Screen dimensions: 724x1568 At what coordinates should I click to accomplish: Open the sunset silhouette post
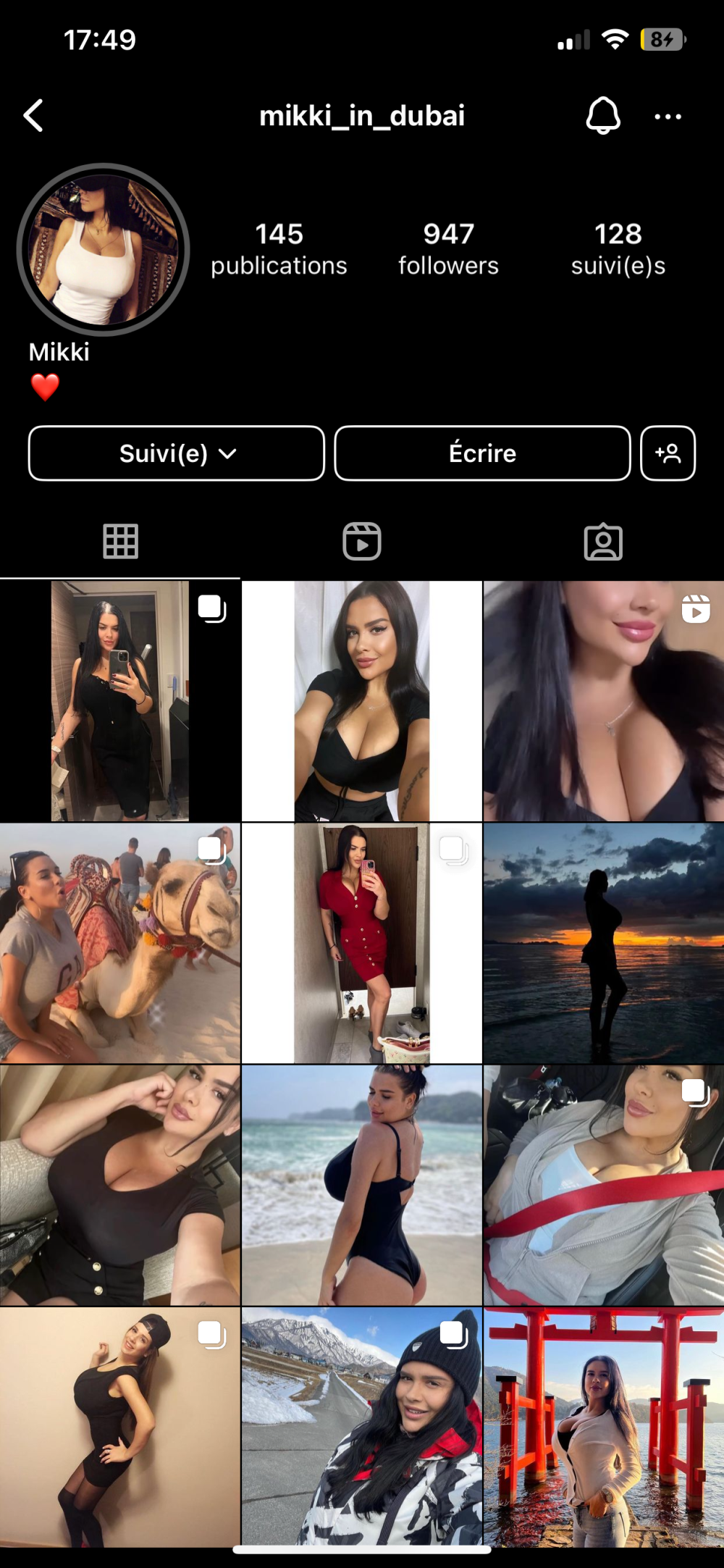click(x=603, y=943)
